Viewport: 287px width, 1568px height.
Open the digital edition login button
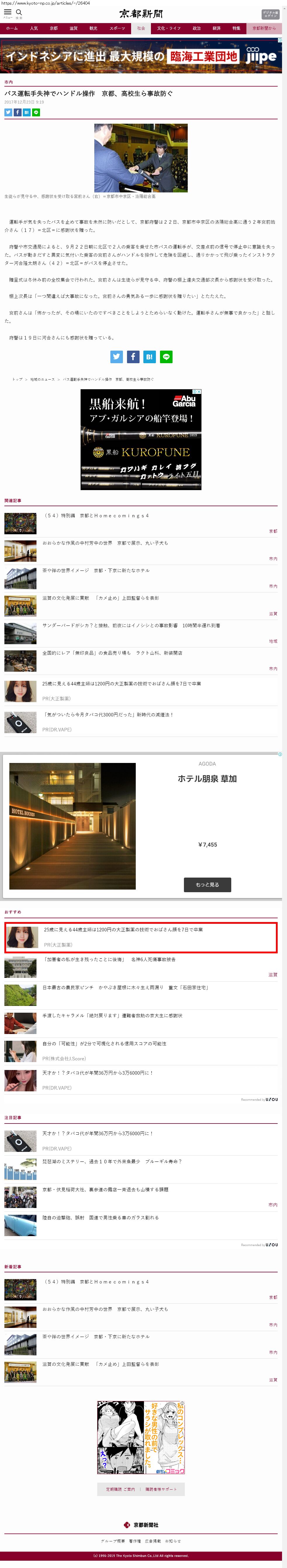270,14
